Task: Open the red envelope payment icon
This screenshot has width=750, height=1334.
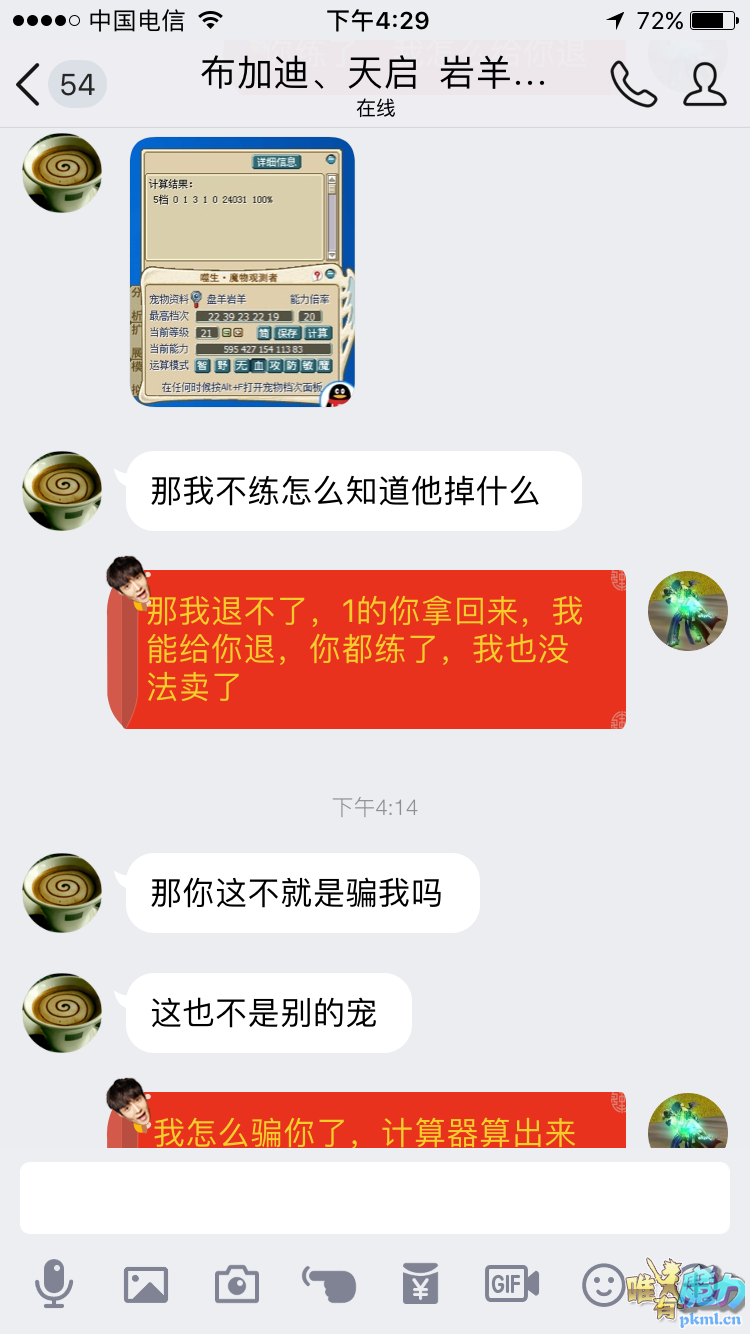Action: point(420,1284)
